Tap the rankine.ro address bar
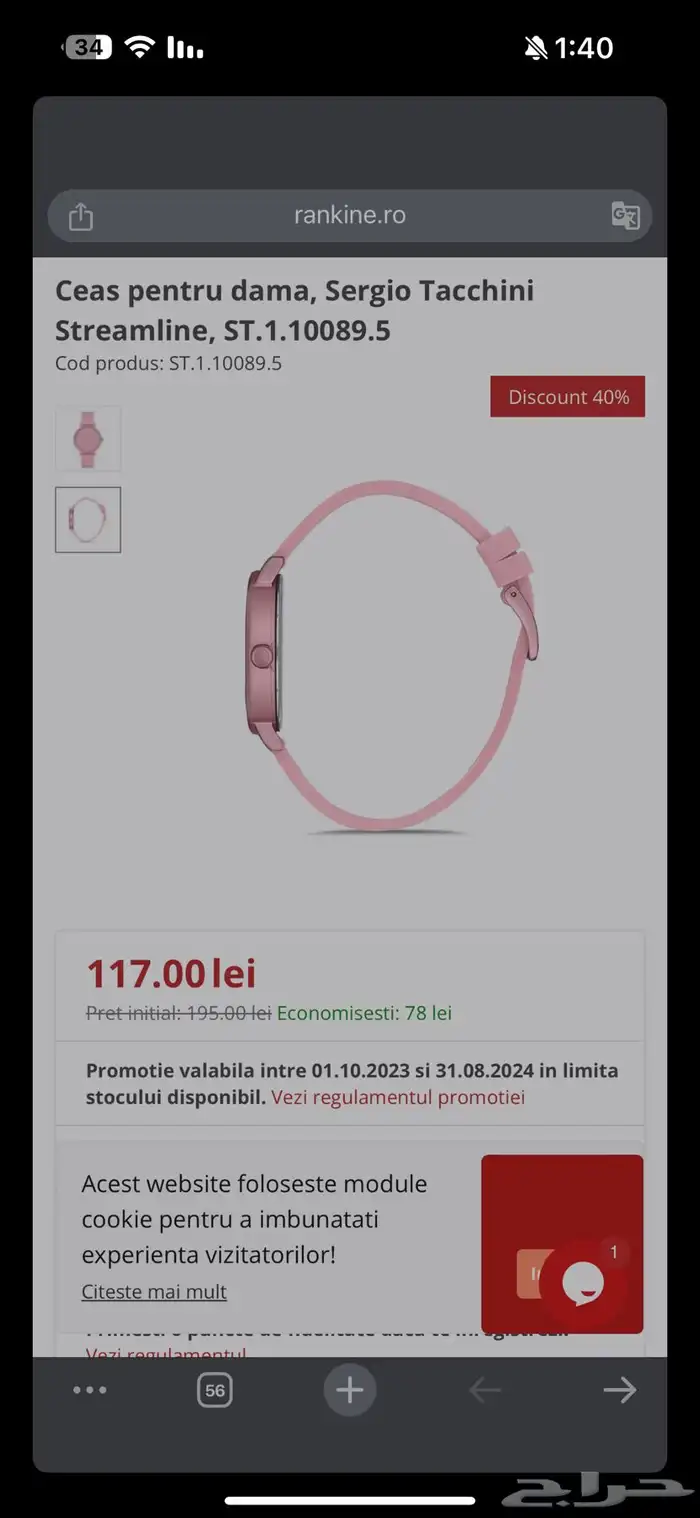Viewport: 700px width, 1518px height. pos(349,215)
